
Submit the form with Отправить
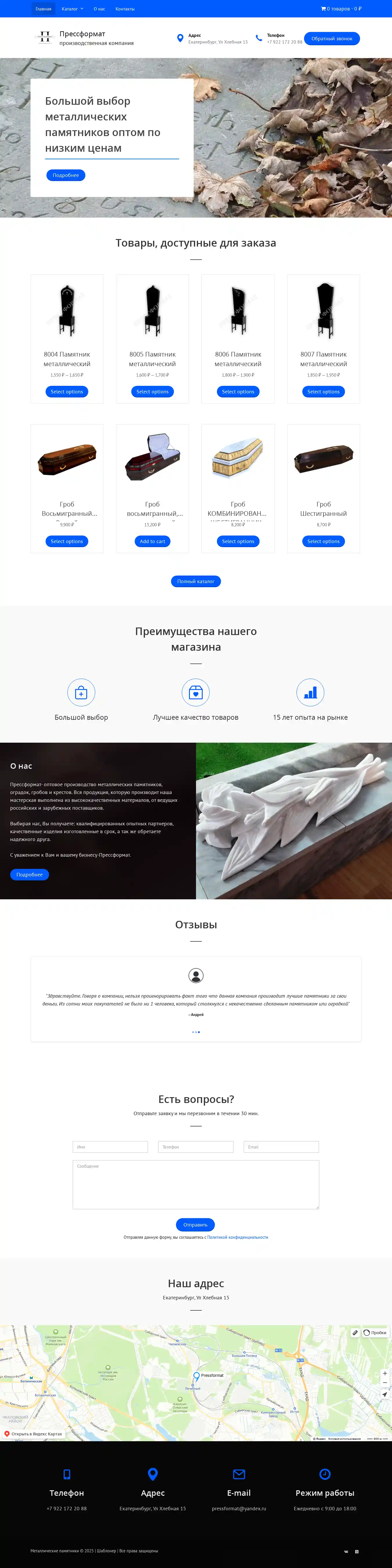pos(196,1225)
